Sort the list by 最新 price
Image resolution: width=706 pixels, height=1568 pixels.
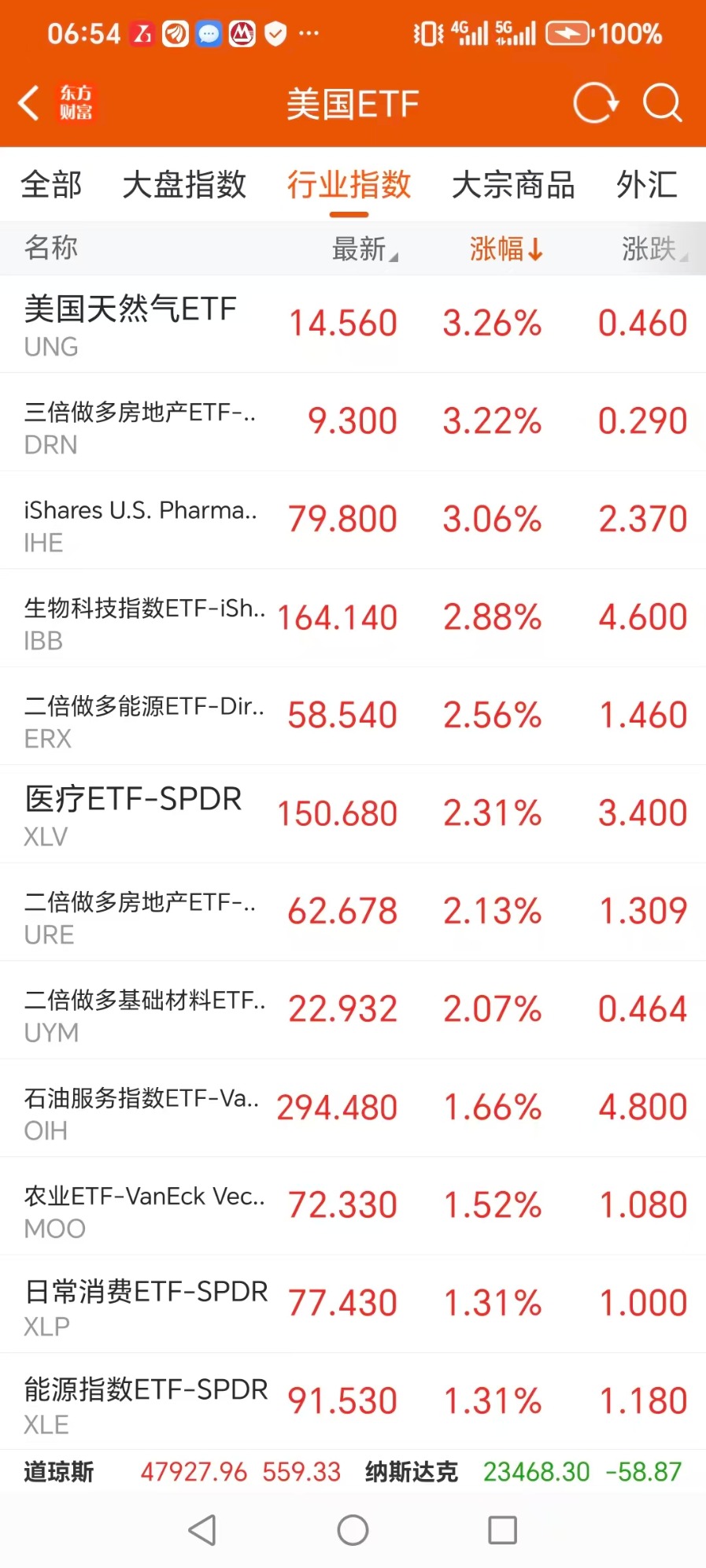[364, 249]
